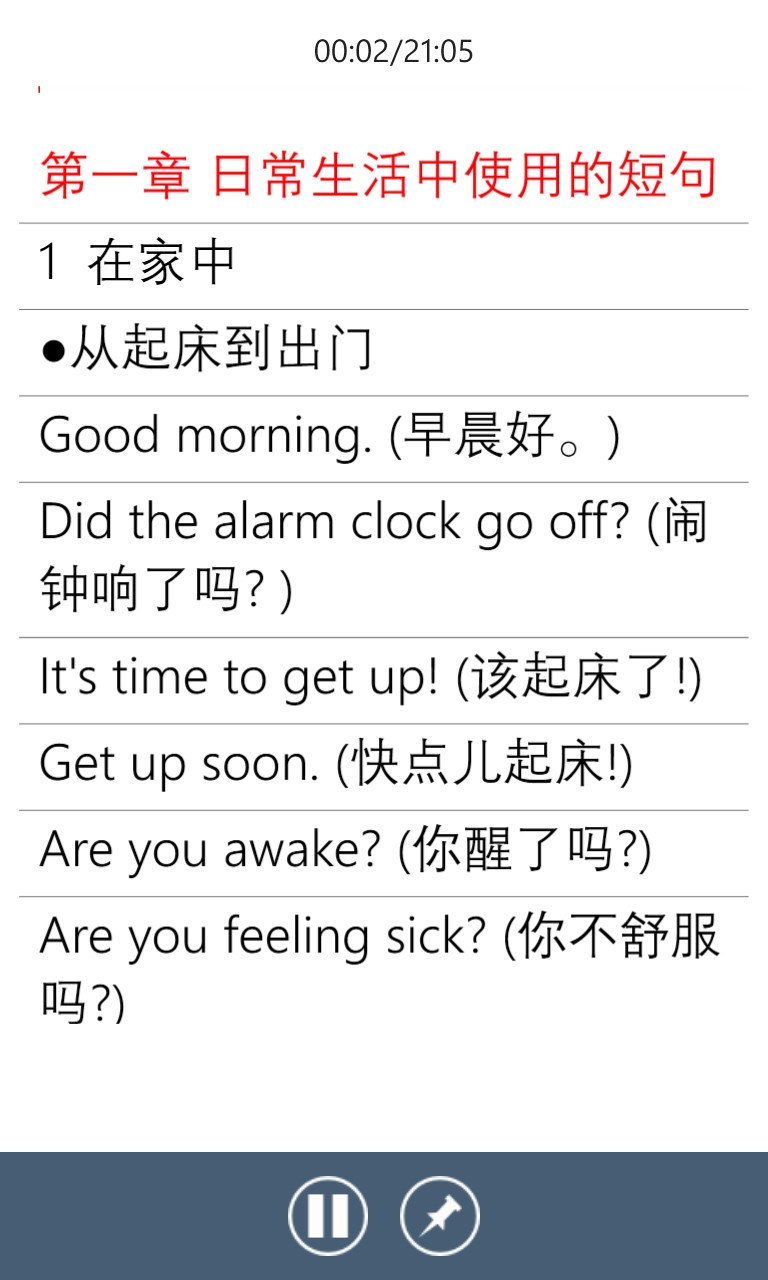Screen dimensions: 768x1280
Task: Jump to 'Get up soon.' line
Action: pos(336,766)
